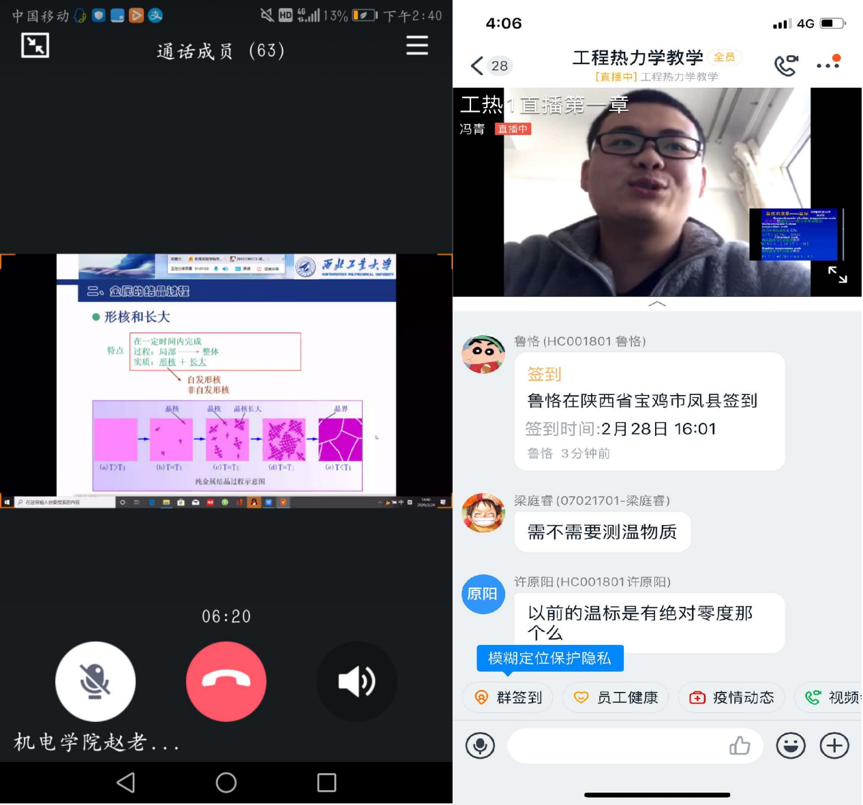Open the 疫情动态 shortcut
The image size is (863, 805).
click(x=732, y=697)
